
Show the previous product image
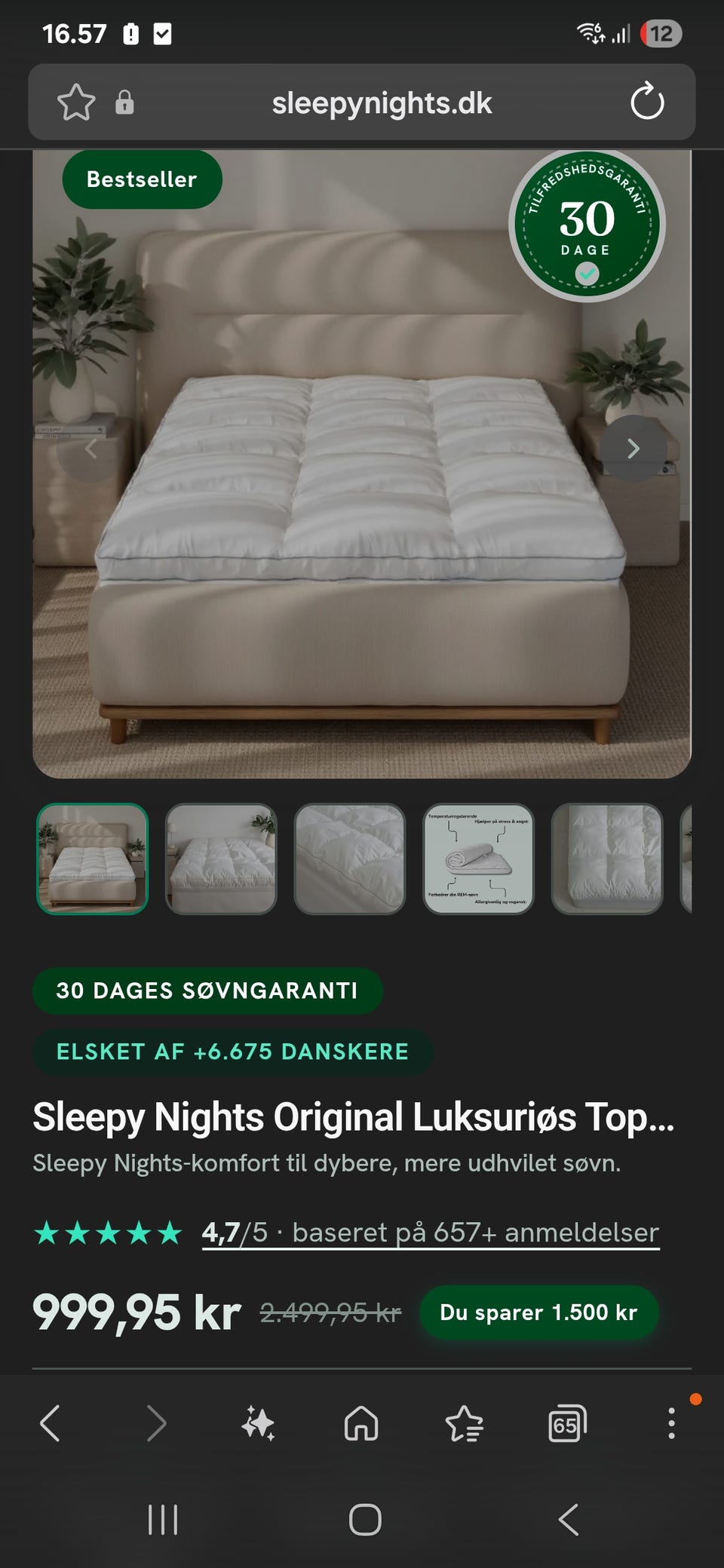tap(90, 449)
